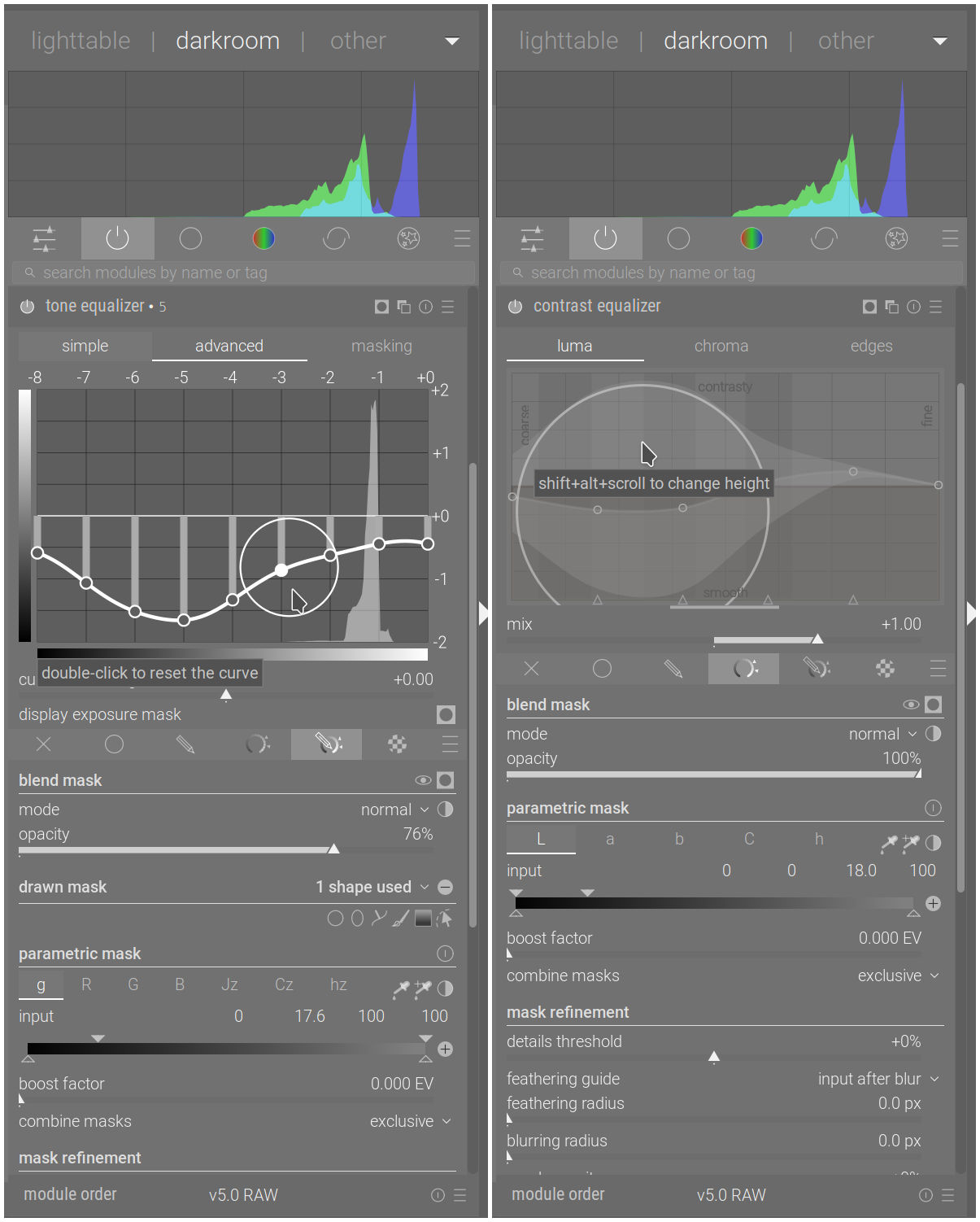Remove drawn mask shapes with minus icon
The width and height of the screenshot is (980, 1222).
point(446,887)
